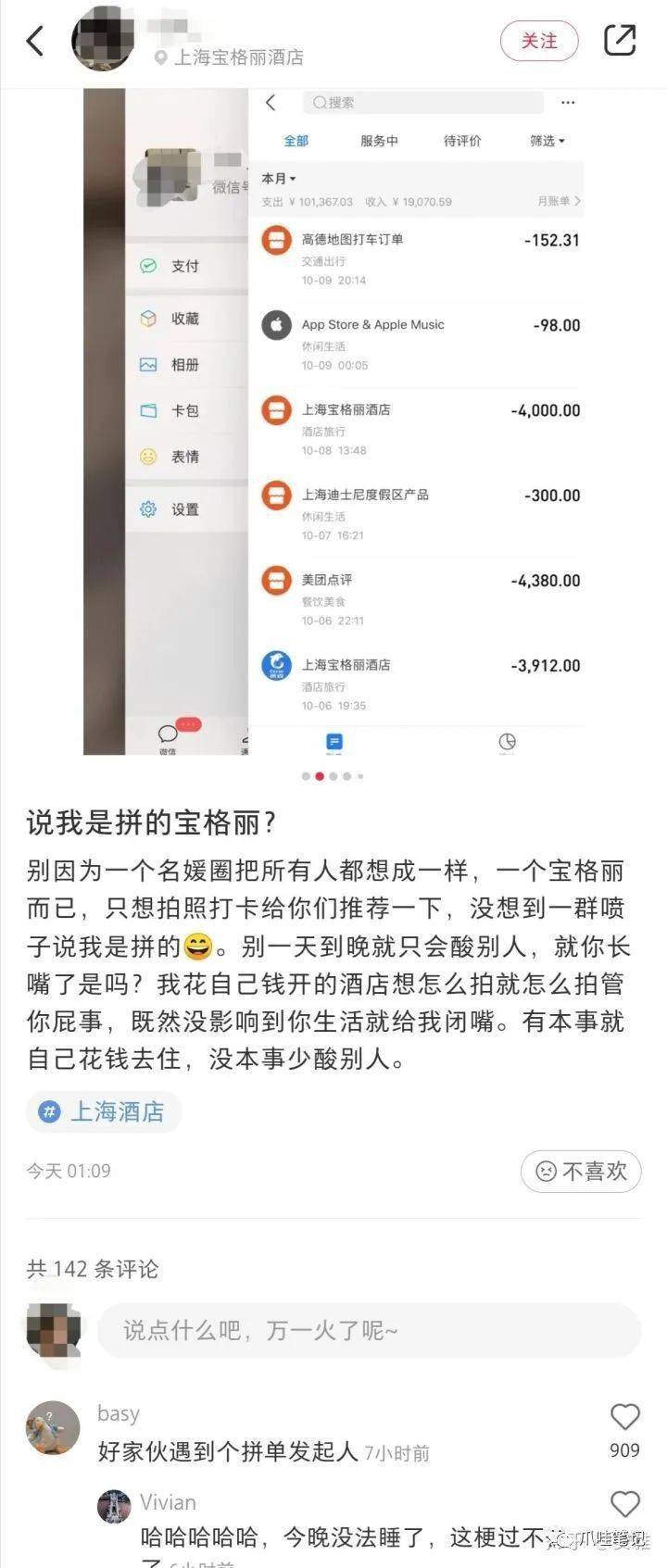Image resolution: width=667 pixels, height=1568 pixels.
Task: Open Vivian's profile avatar
Action: click(114, 1506)
